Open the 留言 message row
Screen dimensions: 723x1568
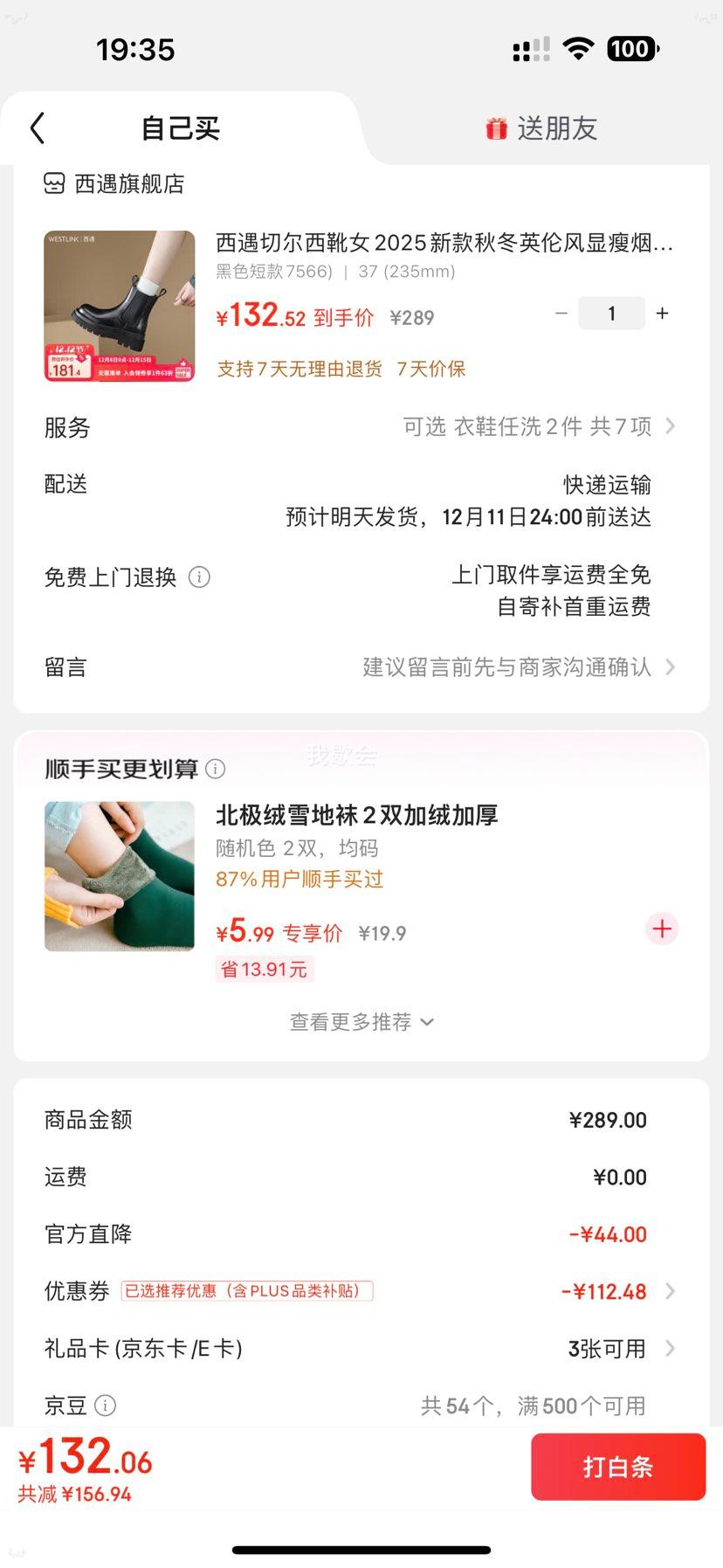(361, 667)
